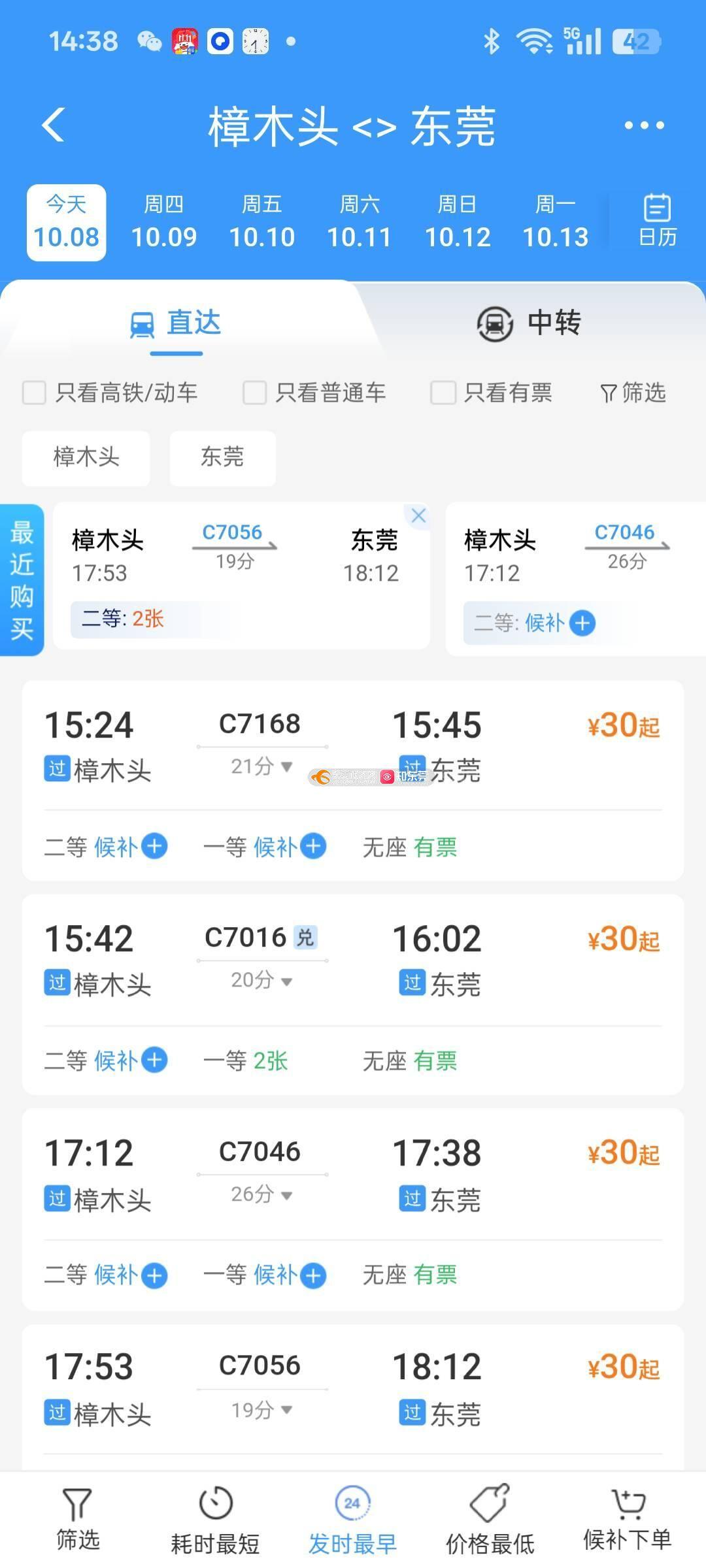Filter by the 樟木头 station chip
The width and height of the screenshot is (706, 1568).
pyautogui.click(x=86, y=457)
